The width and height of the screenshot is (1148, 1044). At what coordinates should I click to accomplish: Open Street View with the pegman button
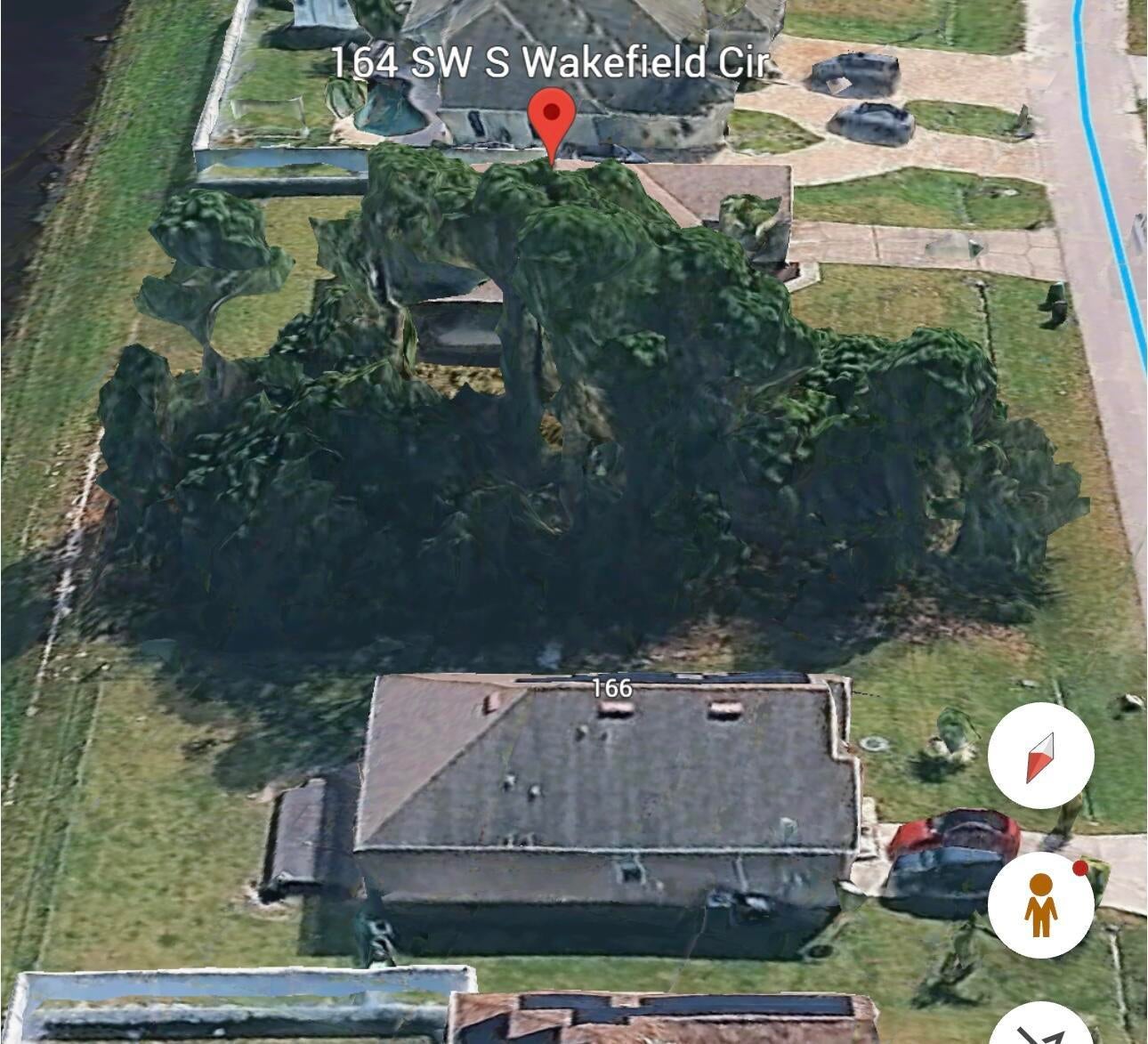(x=1040, y=903)
